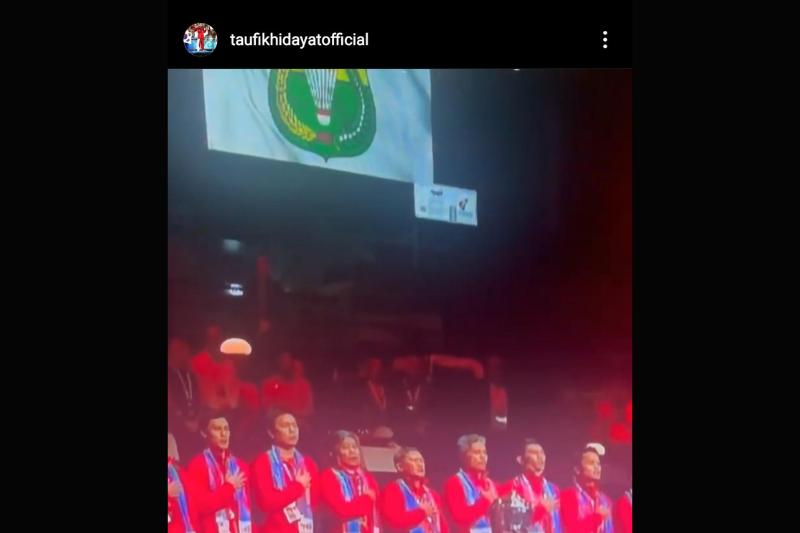Open taufikhidayatofficial's profile picture
The width and height of the screenshot is (800, 533).
(x=200, y=39)
